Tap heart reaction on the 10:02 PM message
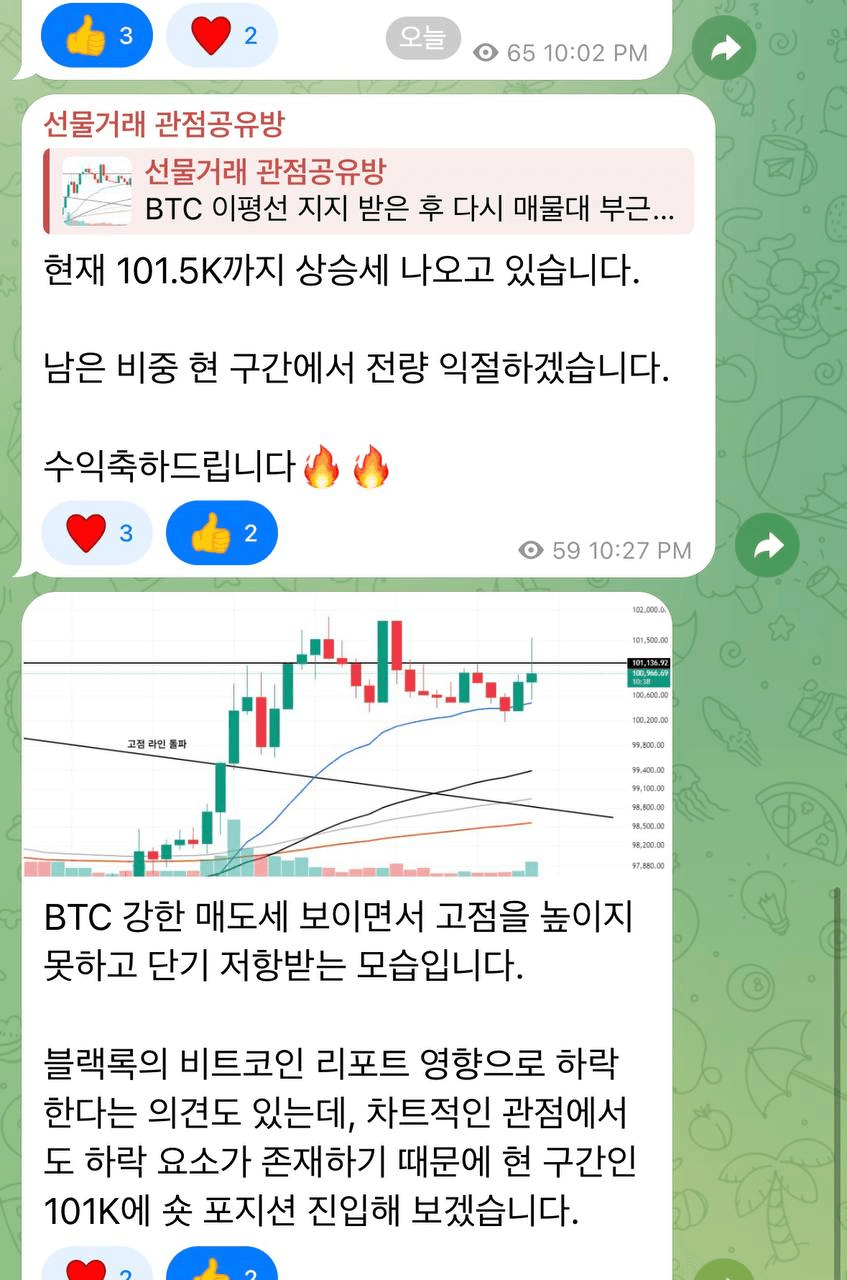Viewport: 847px width, 1280px height. point(222,37)
